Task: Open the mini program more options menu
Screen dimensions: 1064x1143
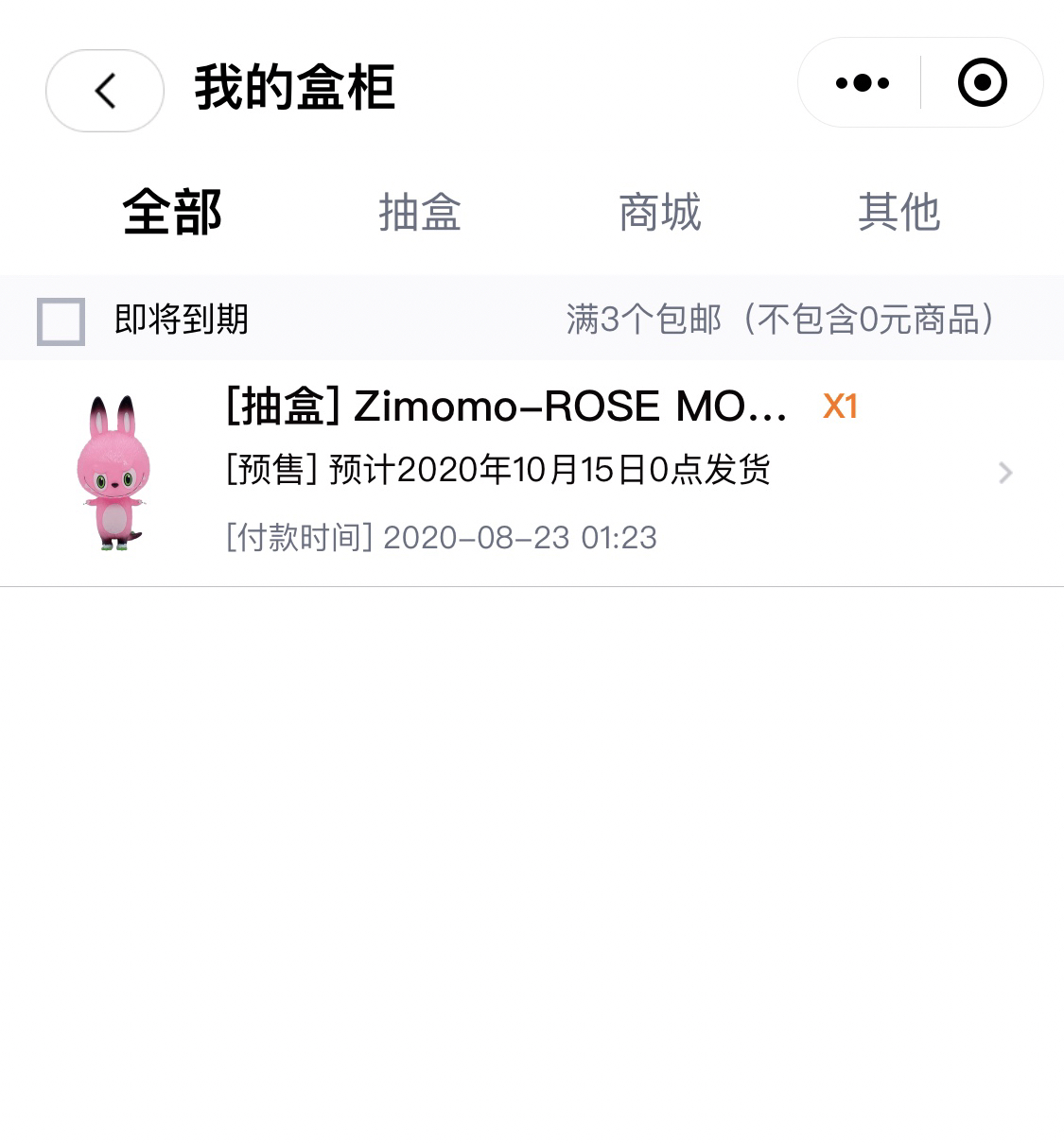Action: click(862, 83)
